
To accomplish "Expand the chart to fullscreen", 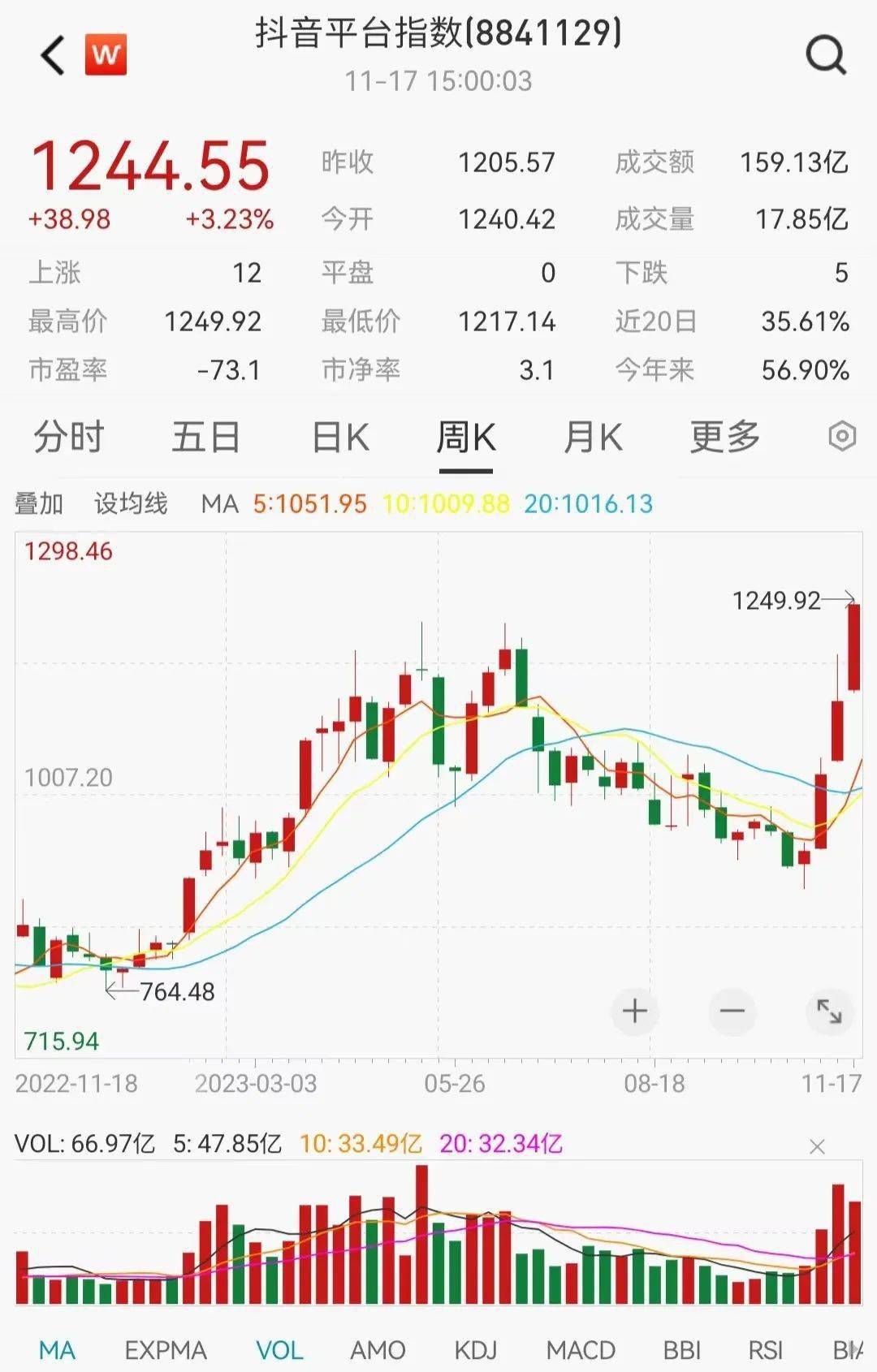I will (x=829, y=1012).
